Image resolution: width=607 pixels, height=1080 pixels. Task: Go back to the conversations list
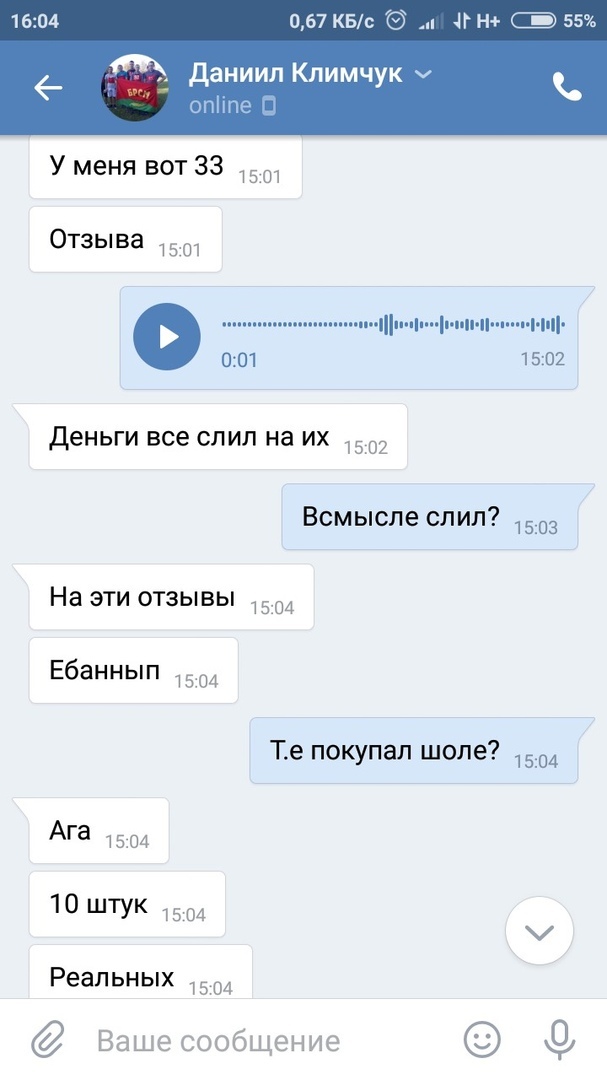tap(47, 88)
